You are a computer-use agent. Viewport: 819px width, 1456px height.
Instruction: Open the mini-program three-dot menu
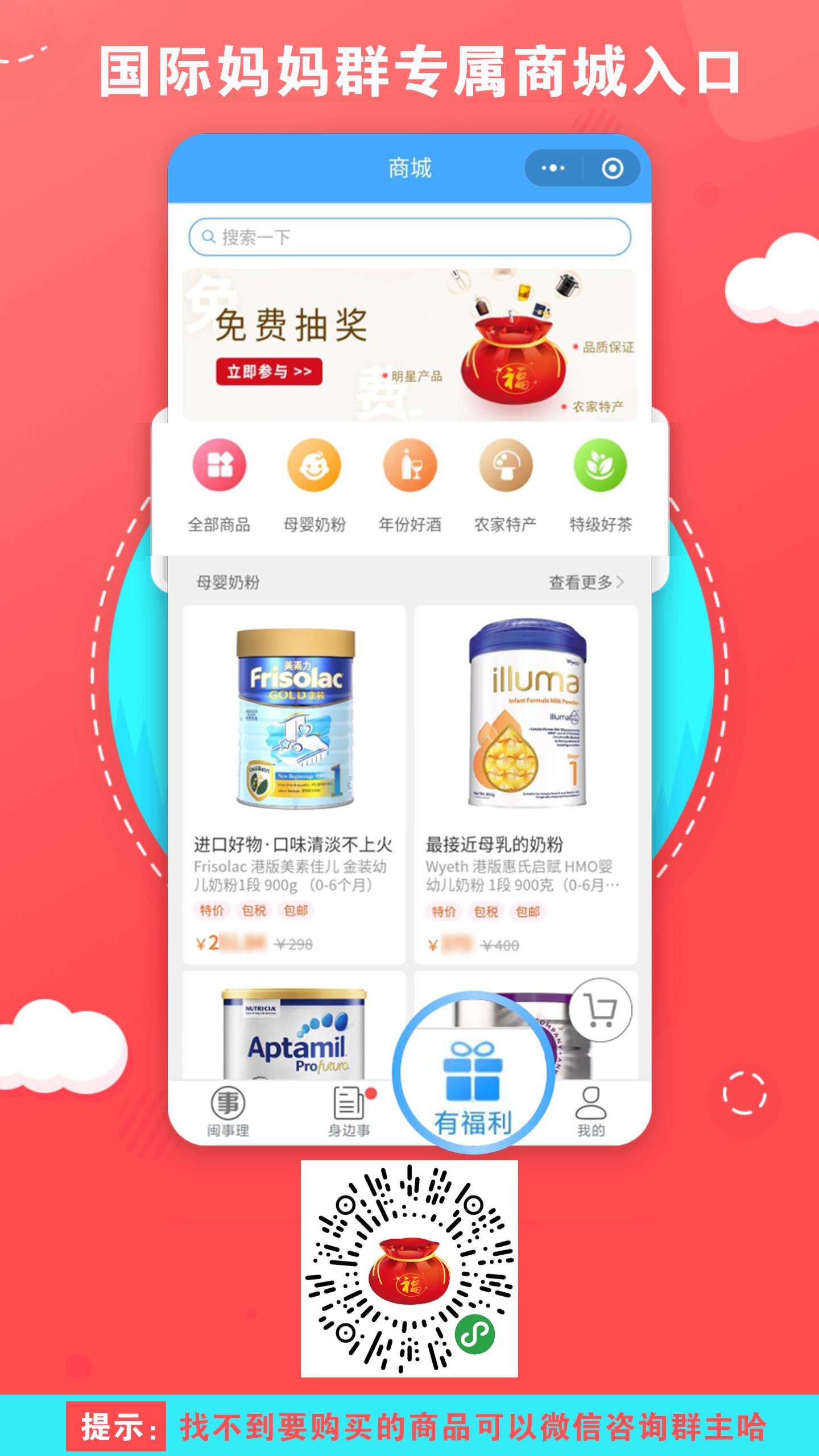tap(554, 168)
